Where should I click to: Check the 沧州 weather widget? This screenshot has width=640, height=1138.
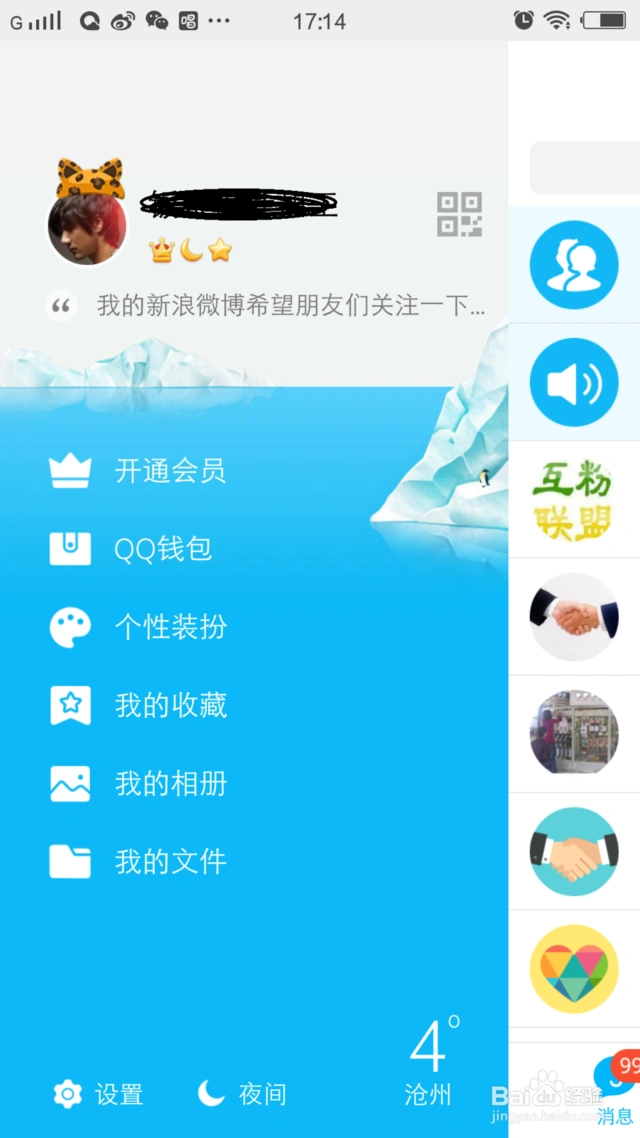(430, 1060)
